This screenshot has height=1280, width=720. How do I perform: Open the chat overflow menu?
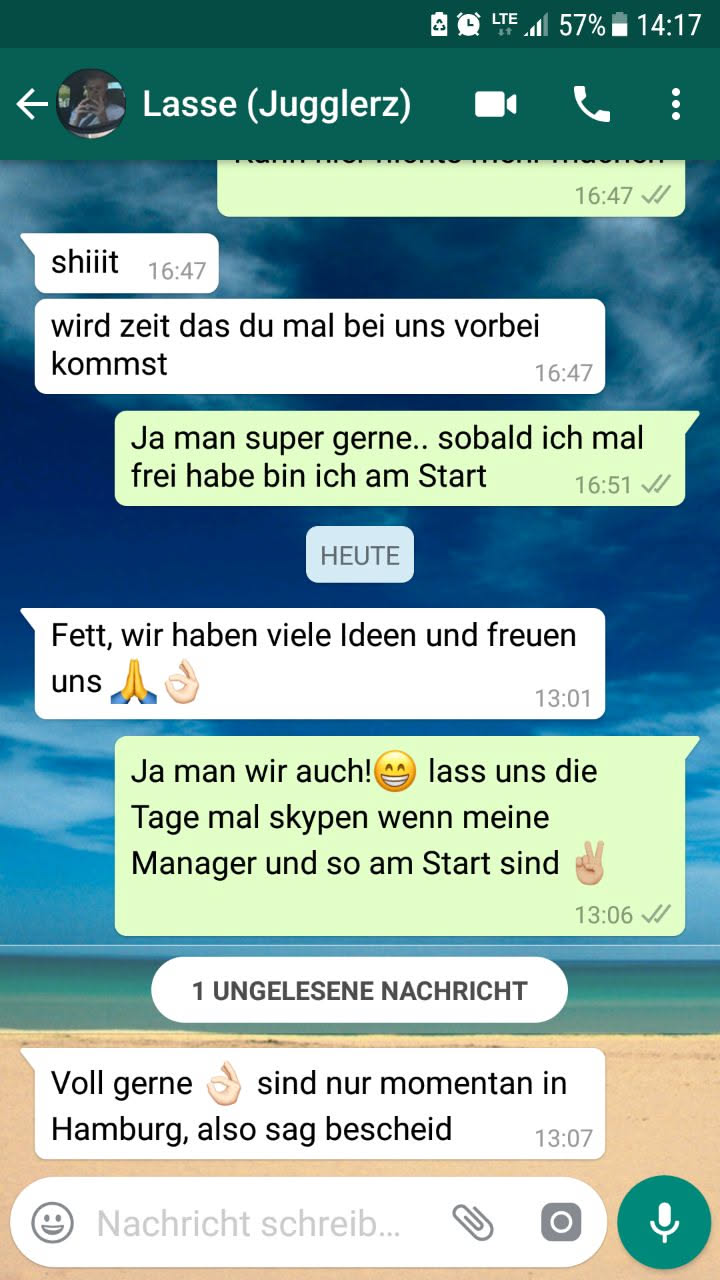tap(676, 104)
